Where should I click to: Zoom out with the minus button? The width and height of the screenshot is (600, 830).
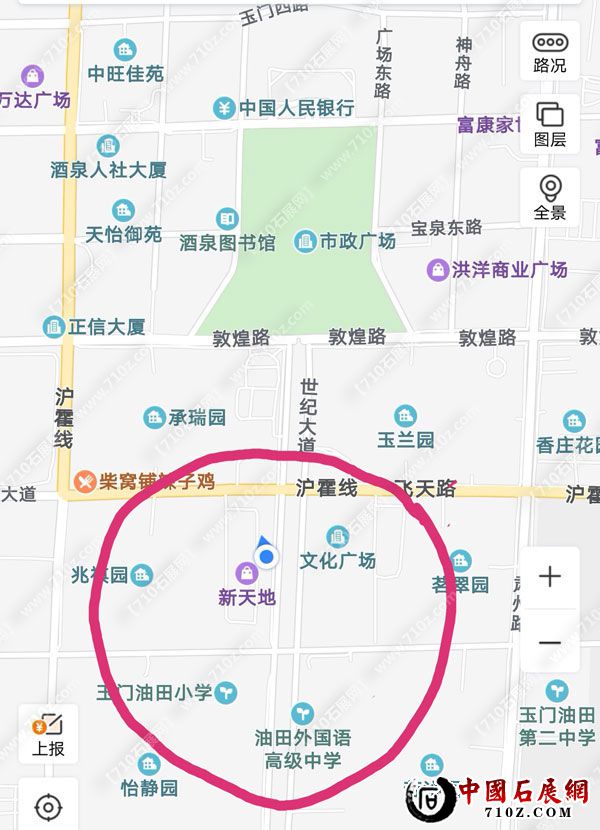[549, 641]
